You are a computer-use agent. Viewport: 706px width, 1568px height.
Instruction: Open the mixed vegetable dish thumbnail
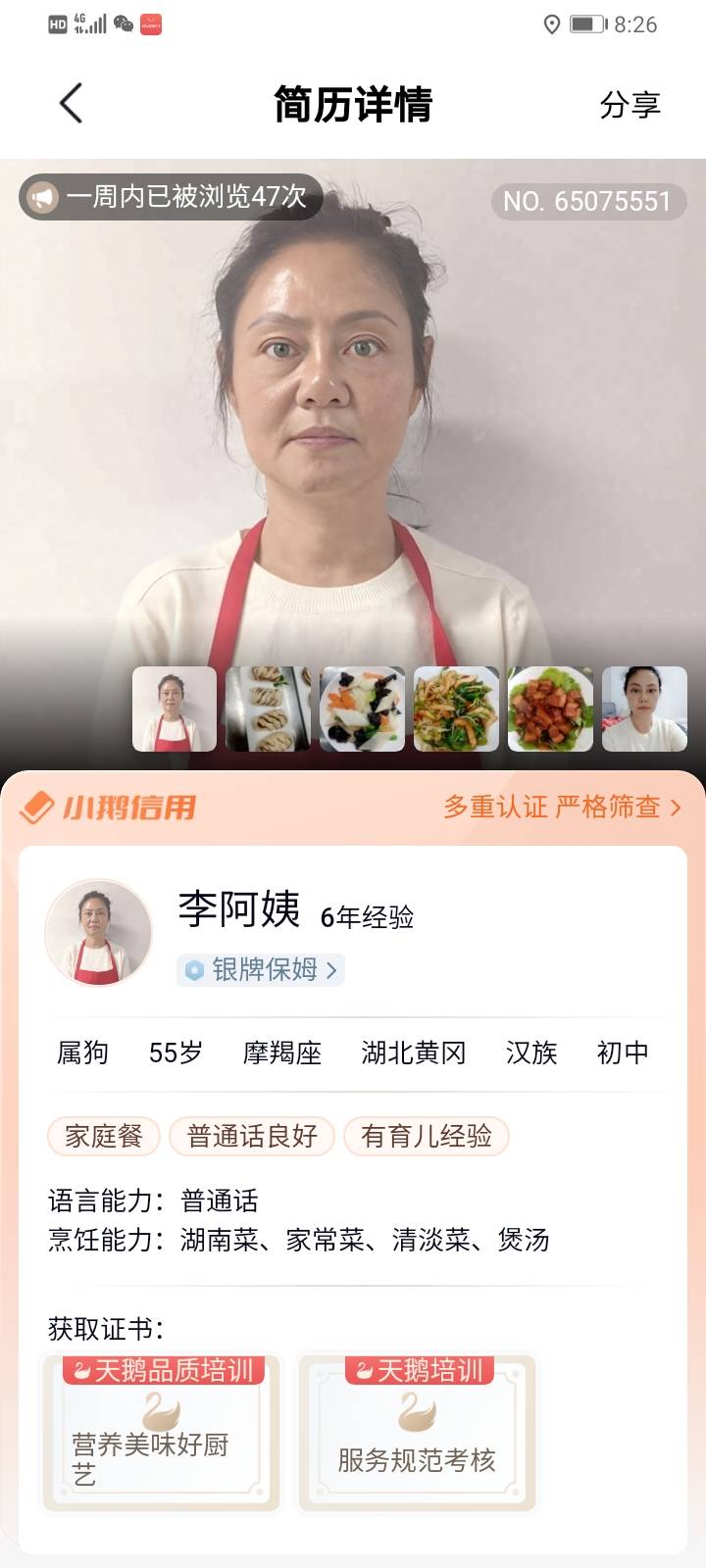(x=362, y=709)
